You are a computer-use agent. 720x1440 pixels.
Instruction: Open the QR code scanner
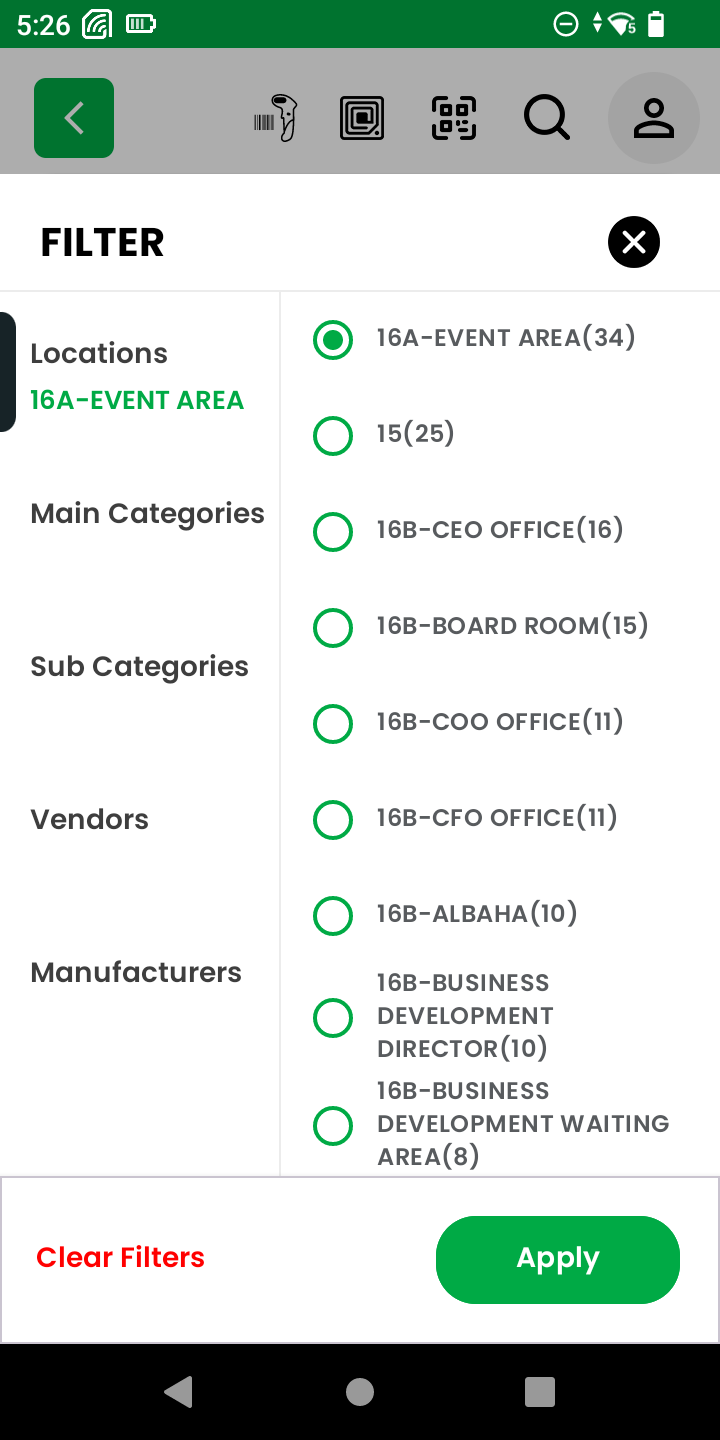pos(454,118)
